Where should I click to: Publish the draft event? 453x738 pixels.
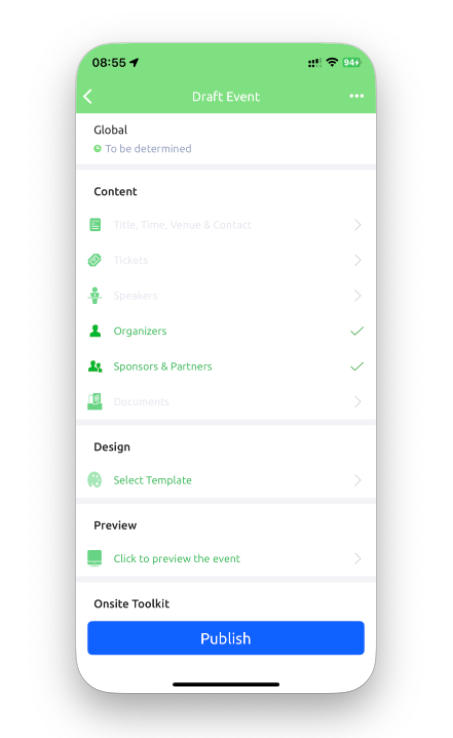[x=226, y=638]
